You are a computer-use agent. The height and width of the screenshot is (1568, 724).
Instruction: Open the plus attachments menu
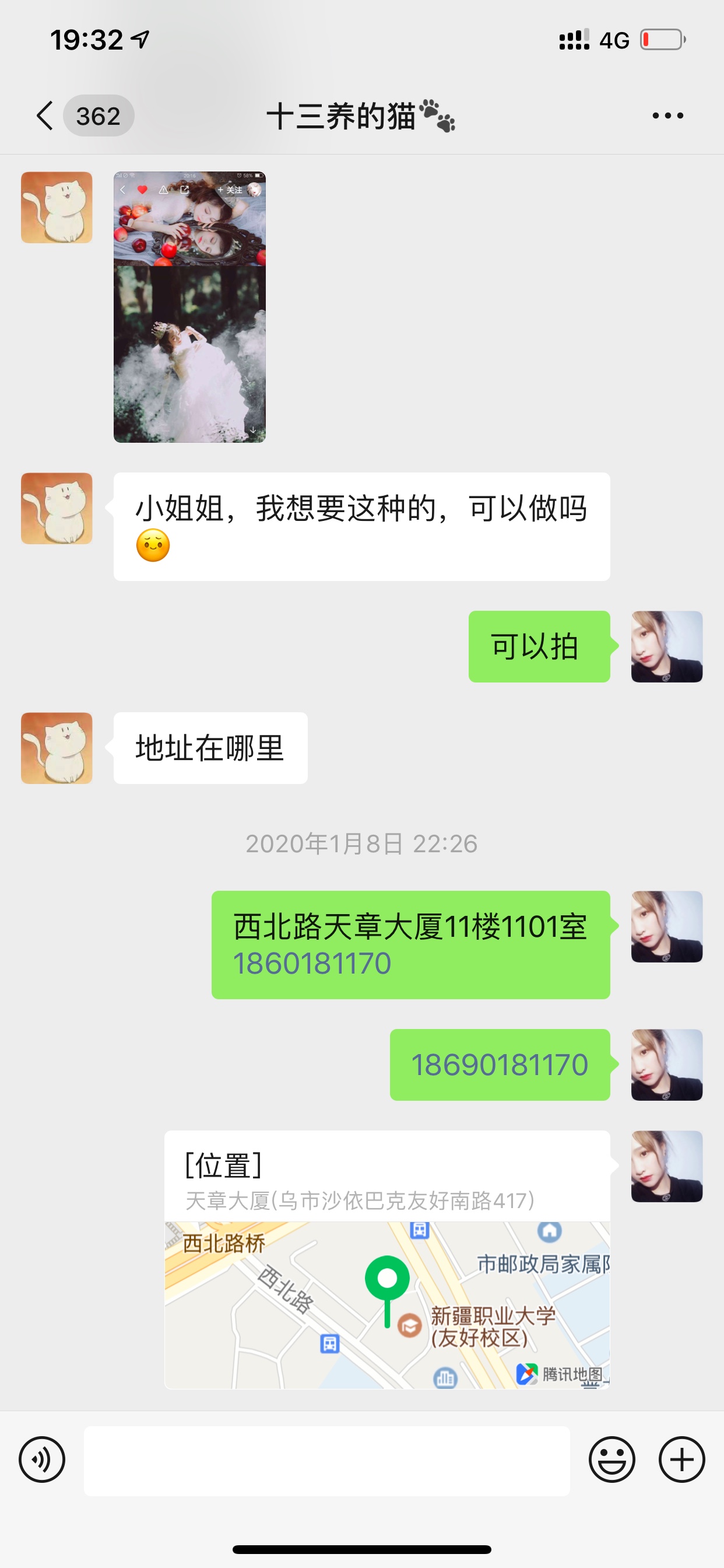[x=681, y=1459]
